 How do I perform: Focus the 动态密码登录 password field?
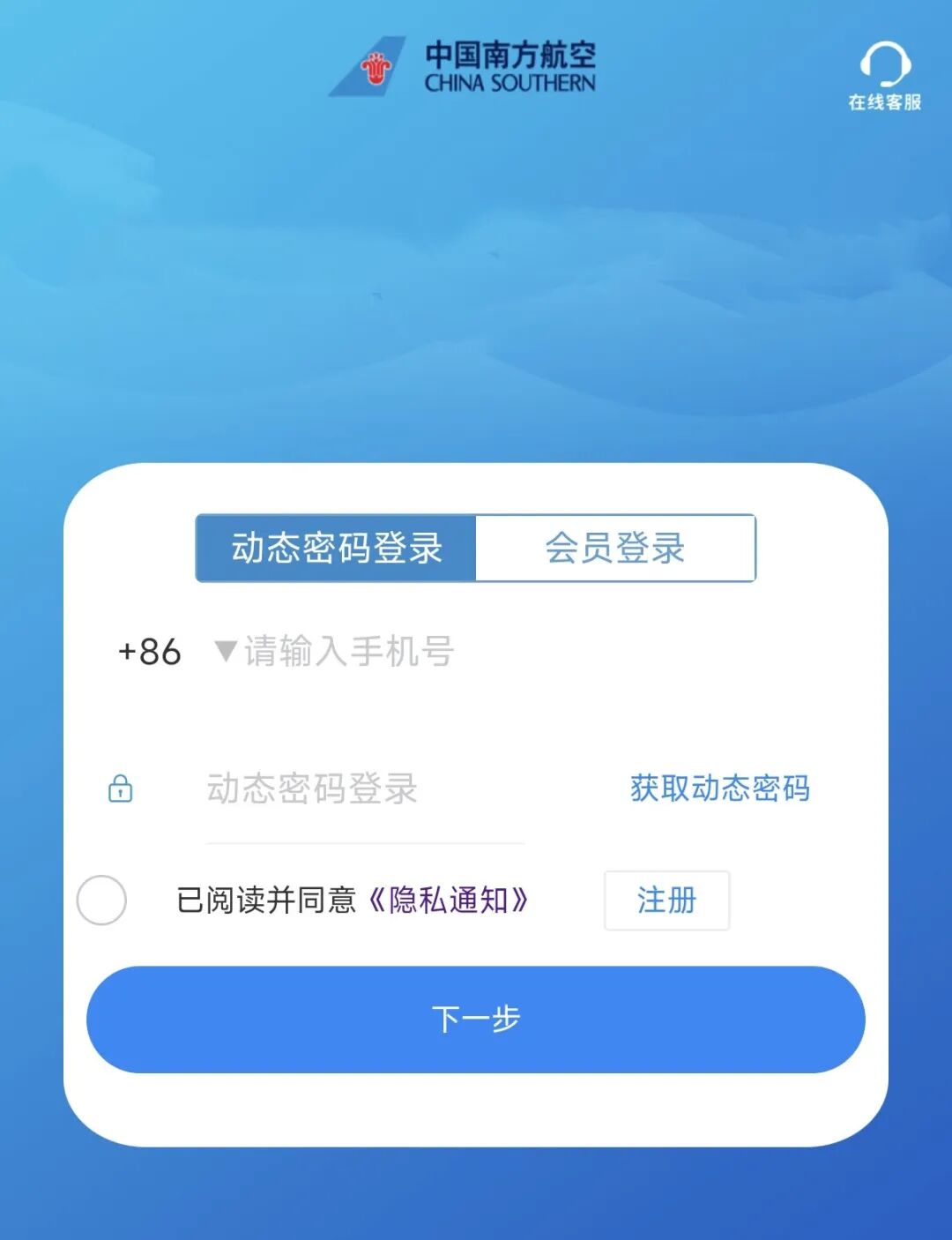click(x=365, y=788)
